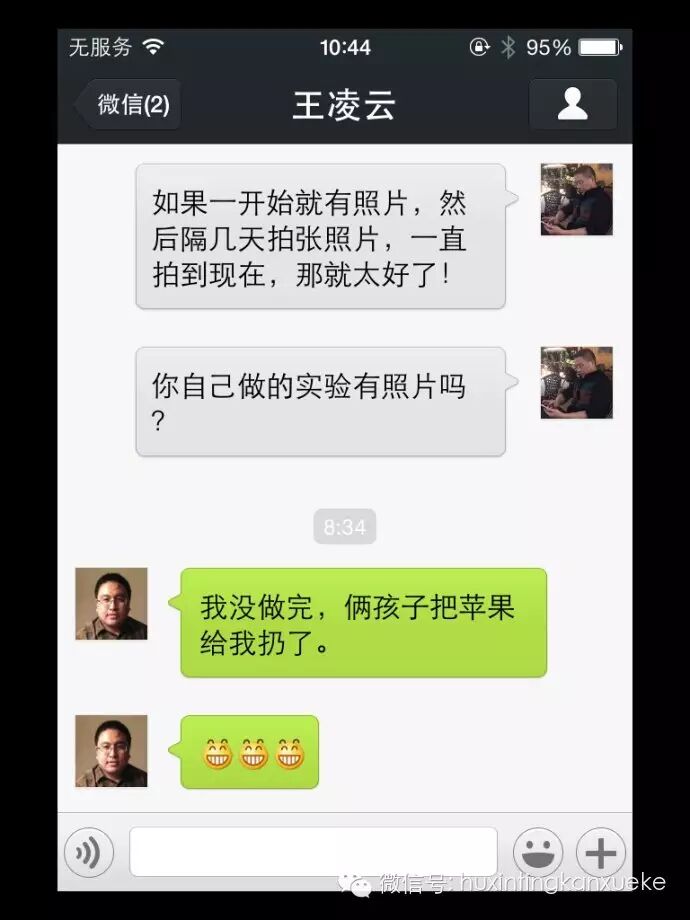The height and width of the screenshot is (920, 690).
Task: Open the plus attachments menu
Action: tap(600, 852)
